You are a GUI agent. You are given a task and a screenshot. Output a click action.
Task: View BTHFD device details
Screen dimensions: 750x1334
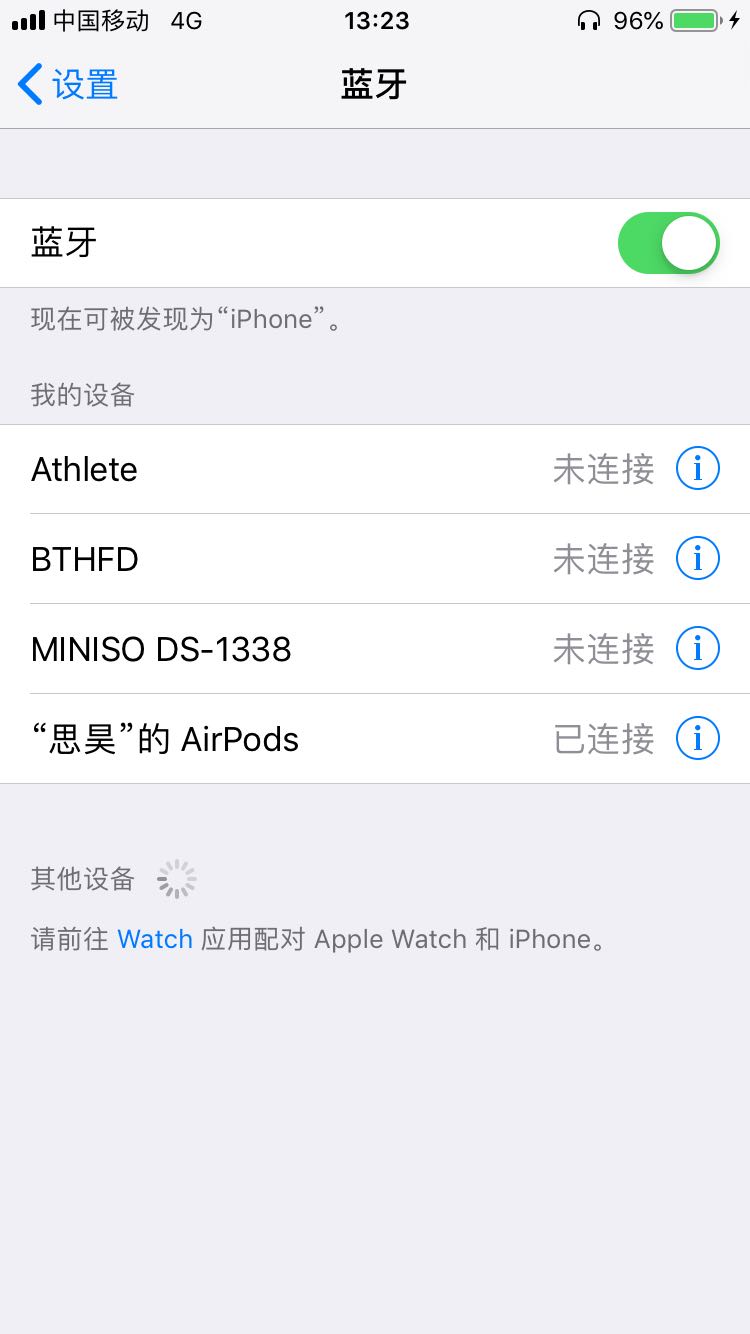click(697, 559)
